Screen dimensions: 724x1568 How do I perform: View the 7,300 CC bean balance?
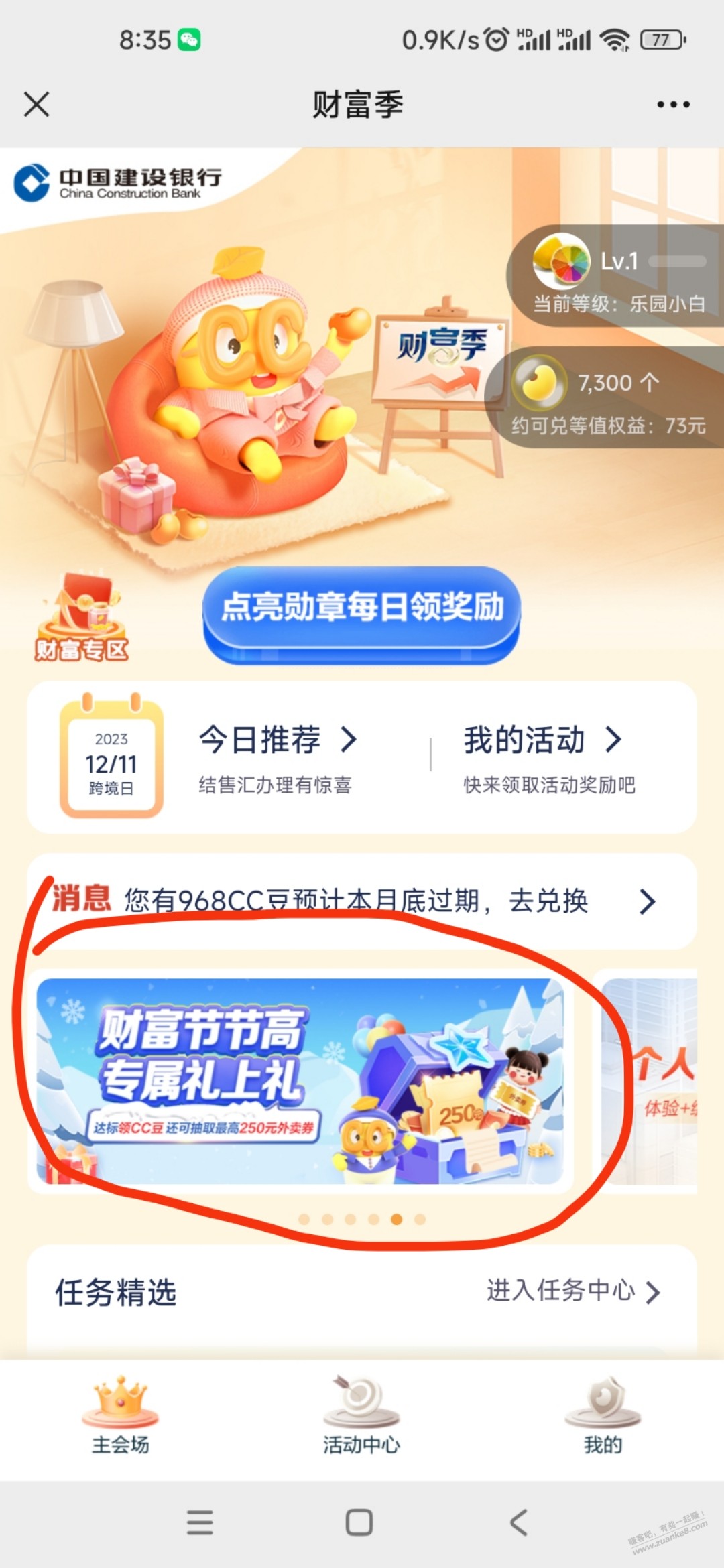(607, 397)
